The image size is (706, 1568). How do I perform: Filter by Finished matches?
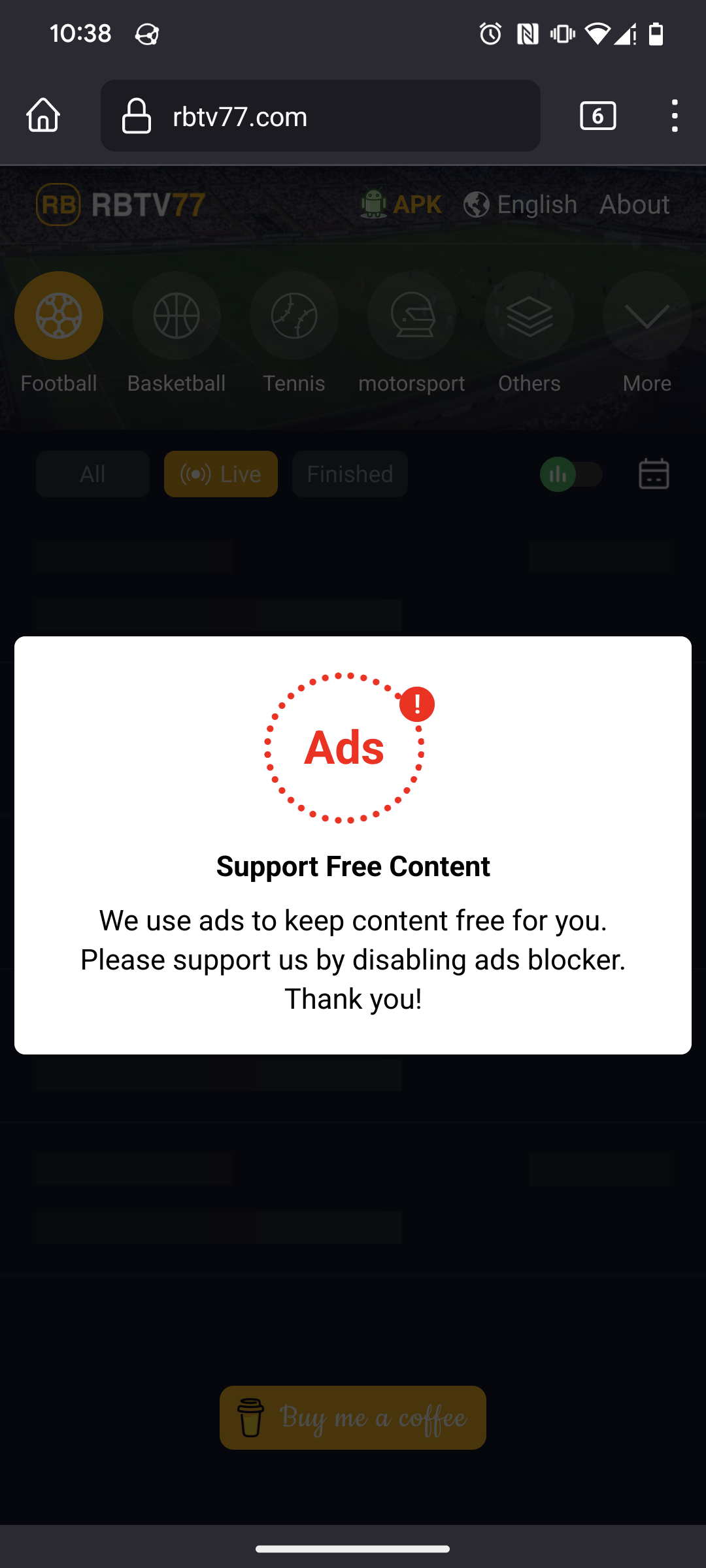coord(350,474)
